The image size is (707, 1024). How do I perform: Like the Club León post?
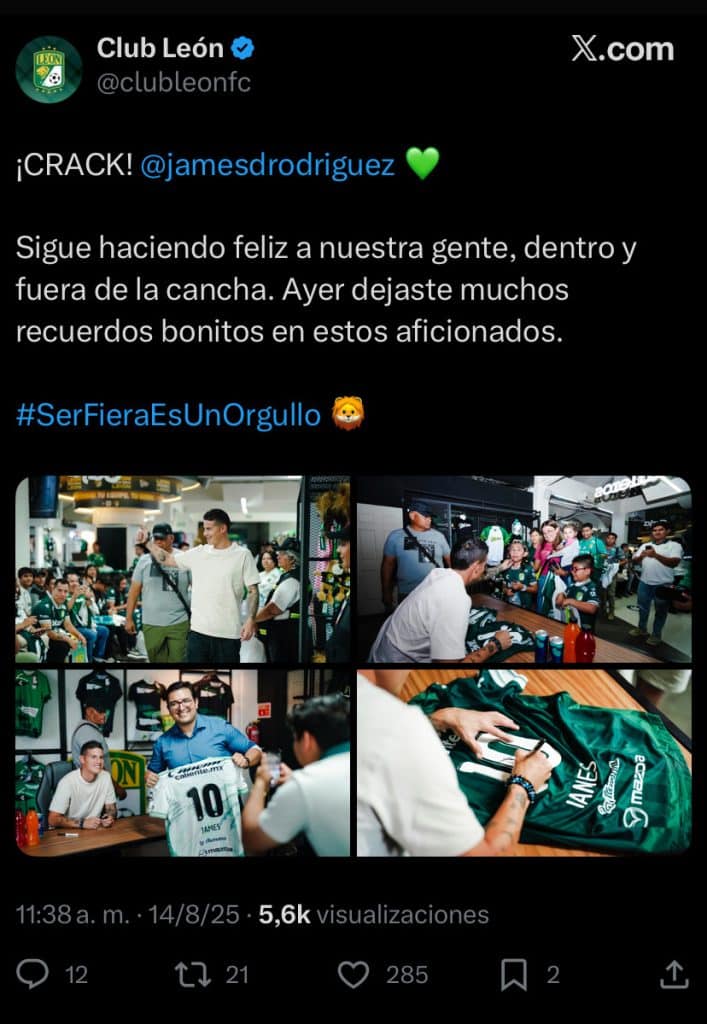pos(352,974)
